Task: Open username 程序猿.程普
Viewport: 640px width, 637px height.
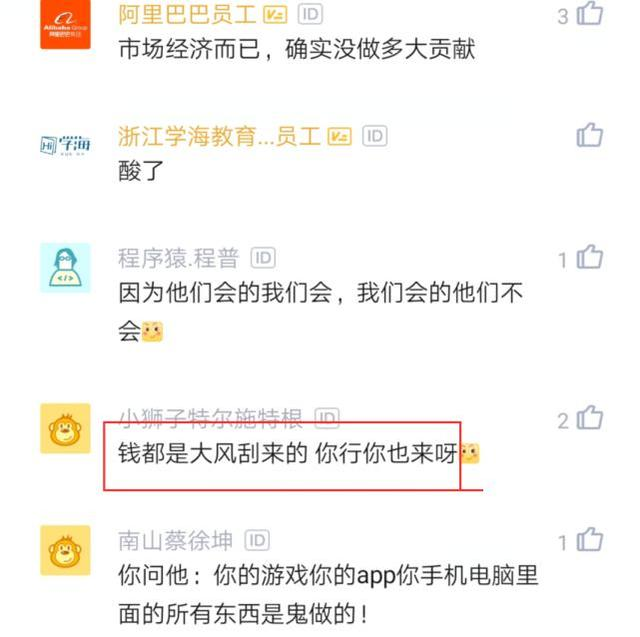Action: [x=178, y=258]
